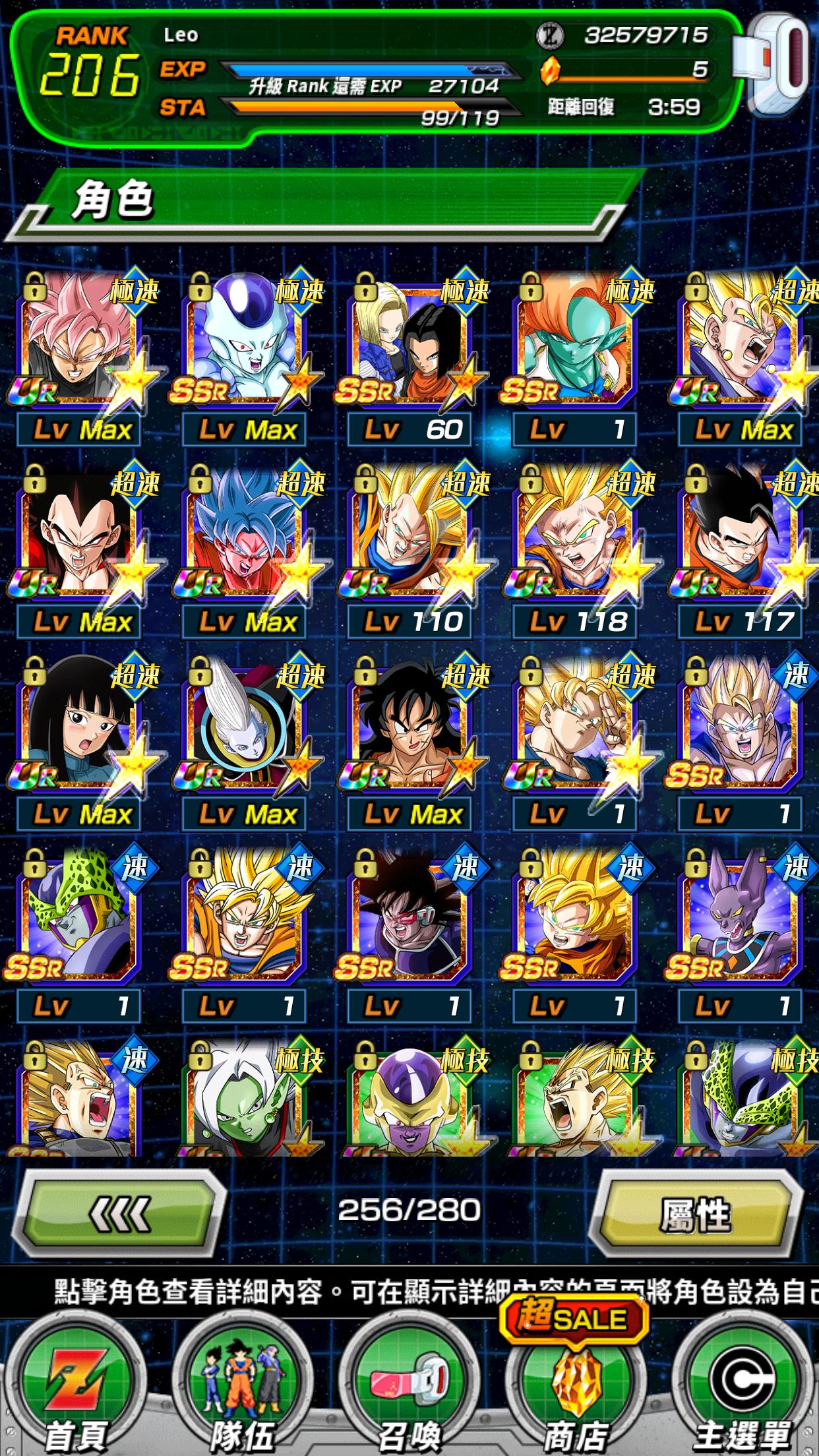Switch to the 隊伍 team tab

click(242, 1393)
